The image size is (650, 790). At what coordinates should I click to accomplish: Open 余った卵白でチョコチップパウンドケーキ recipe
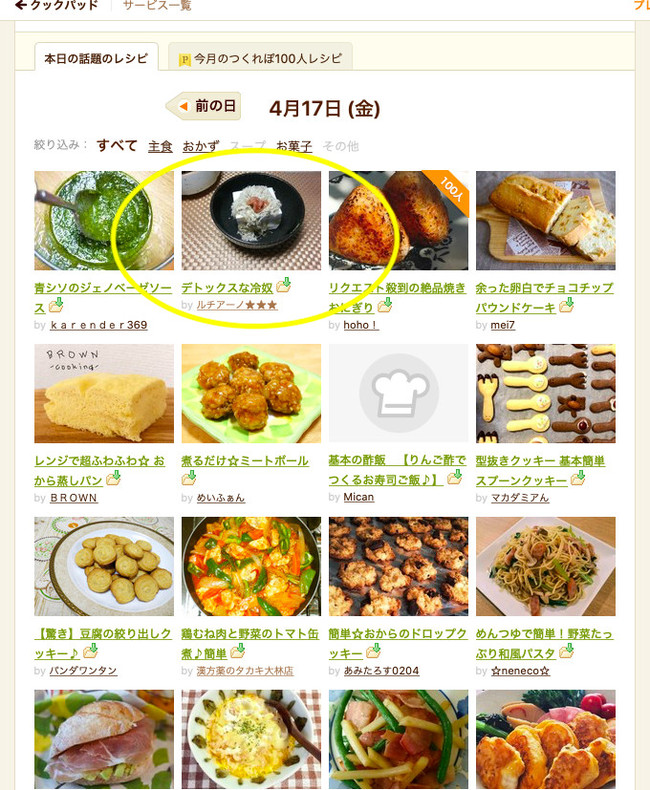544,288
